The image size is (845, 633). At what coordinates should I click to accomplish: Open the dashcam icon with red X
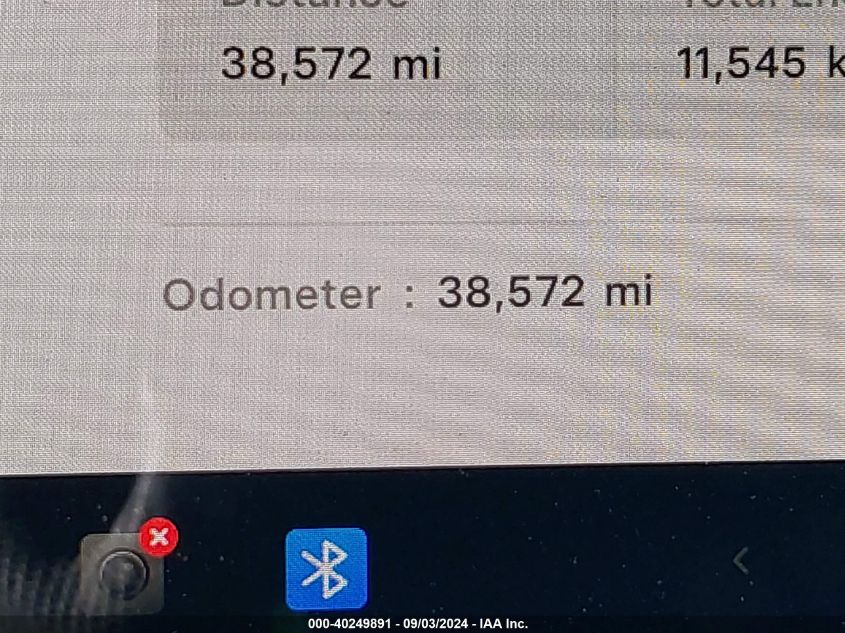tap(124, 572)
